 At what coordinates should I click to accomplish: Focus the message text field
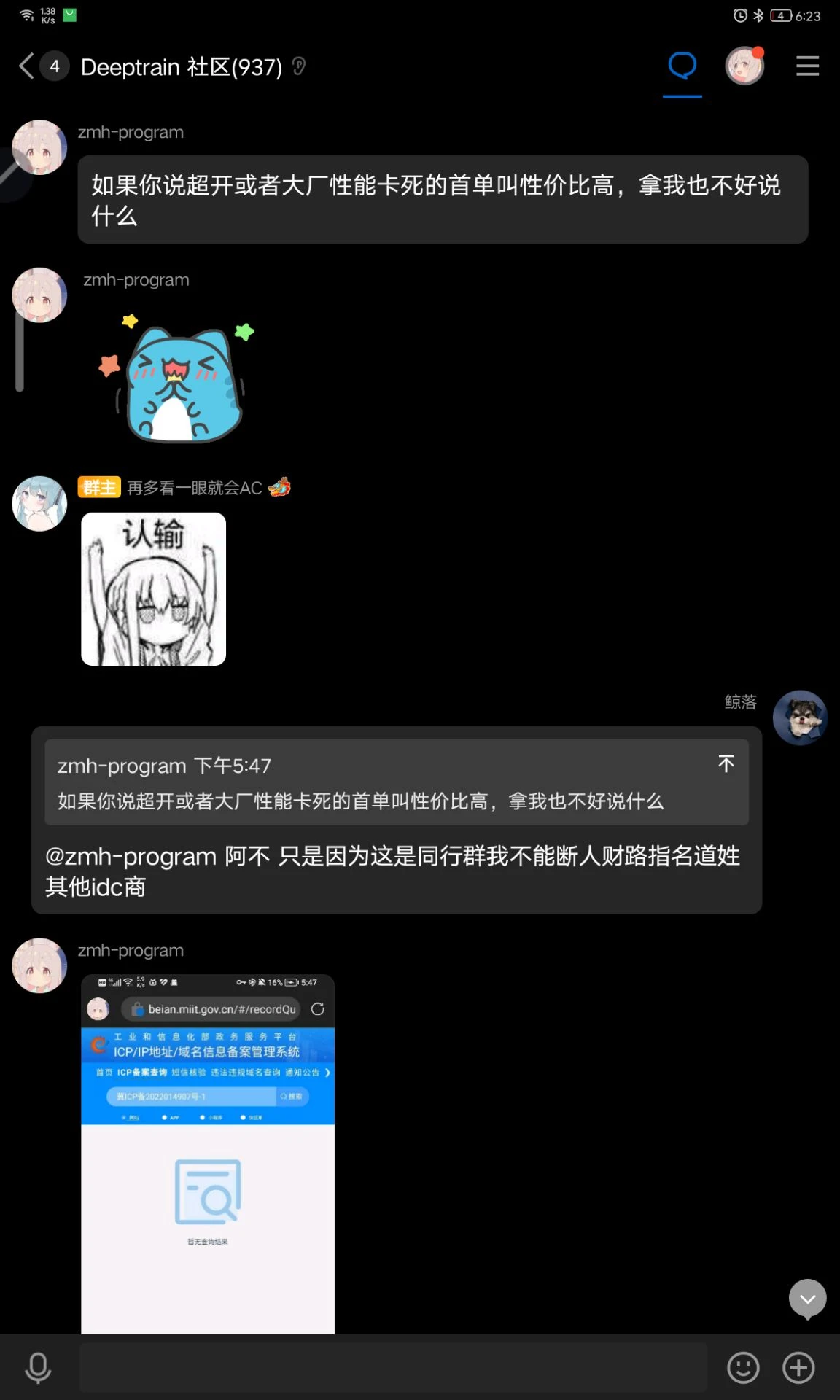click(394, 1367)
